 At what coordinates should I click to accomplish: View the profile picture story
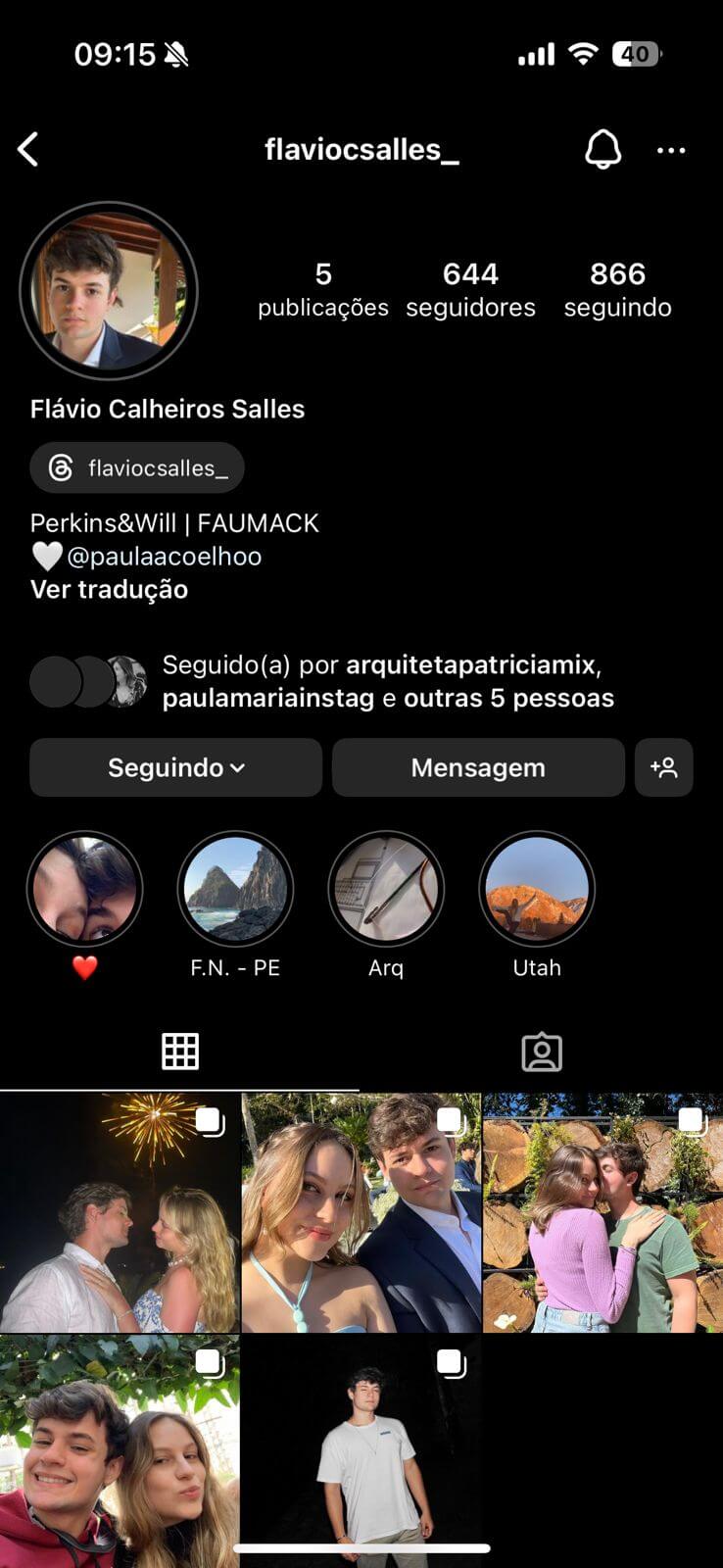pyautogui.click(x=109, y=291)
